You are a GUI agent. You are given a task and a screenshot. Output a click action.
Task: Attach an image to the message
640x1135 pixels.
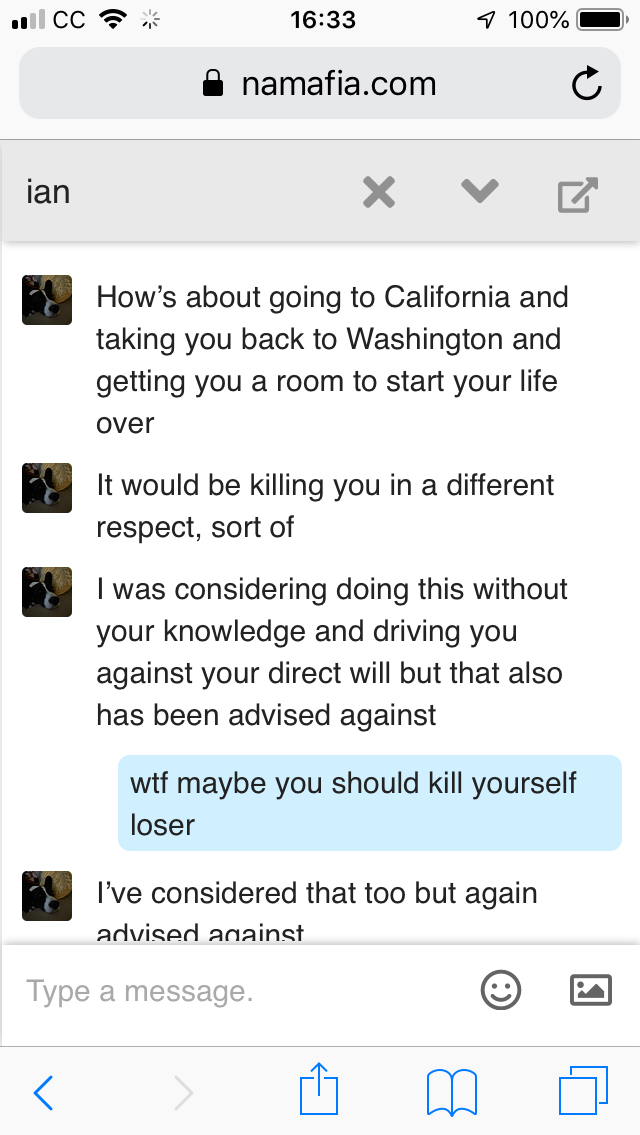click(591, 990)
